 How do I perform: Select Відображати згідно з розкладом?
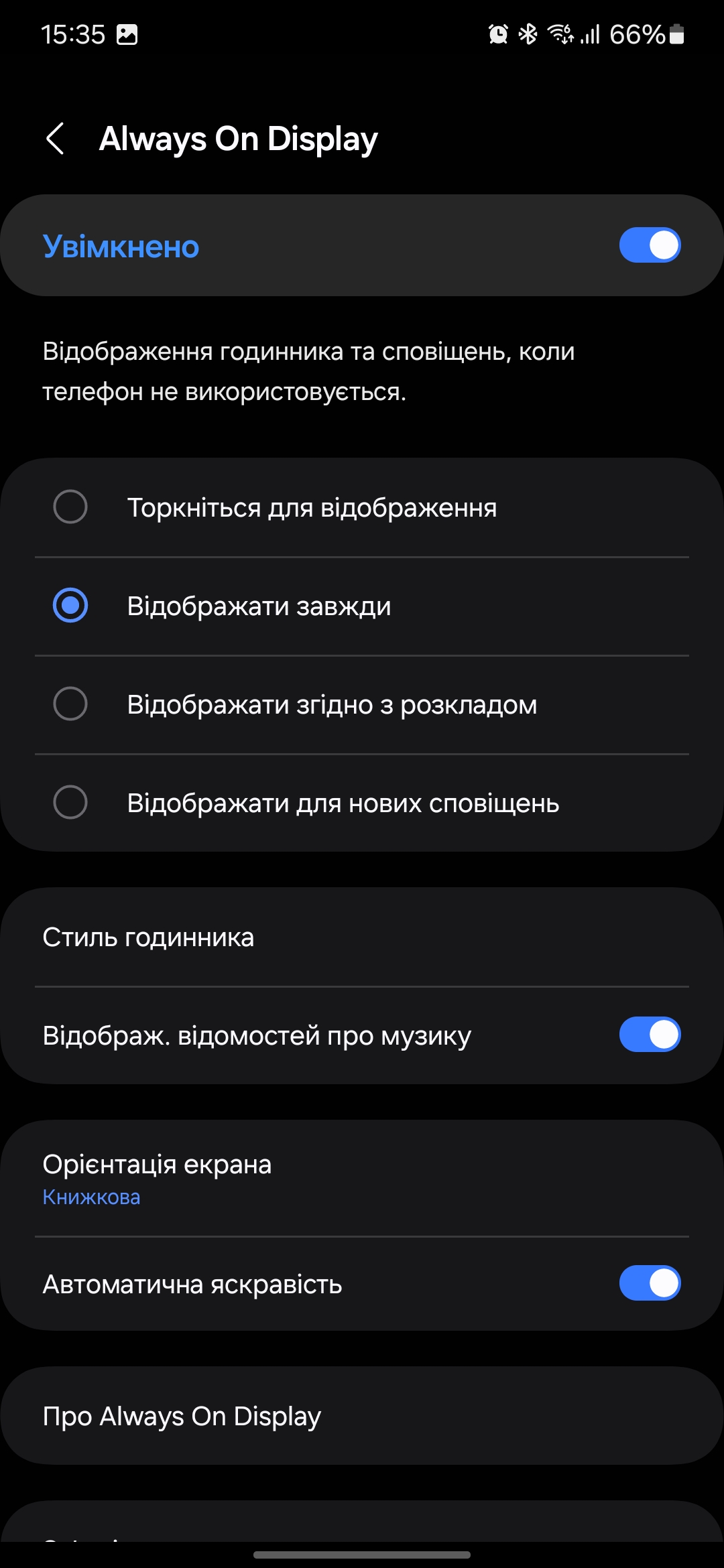coord(70,704)
